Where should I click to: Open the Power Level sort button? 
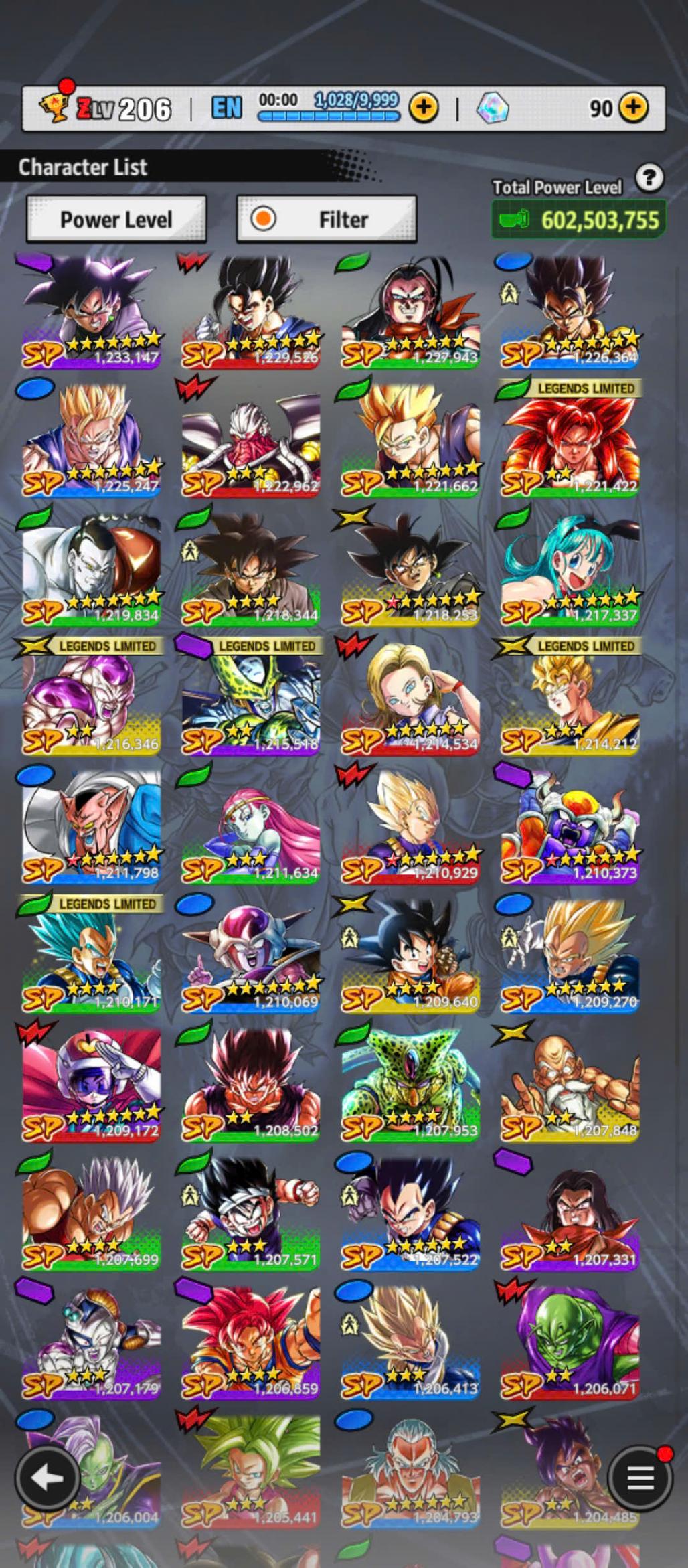(x=116, y=219)
